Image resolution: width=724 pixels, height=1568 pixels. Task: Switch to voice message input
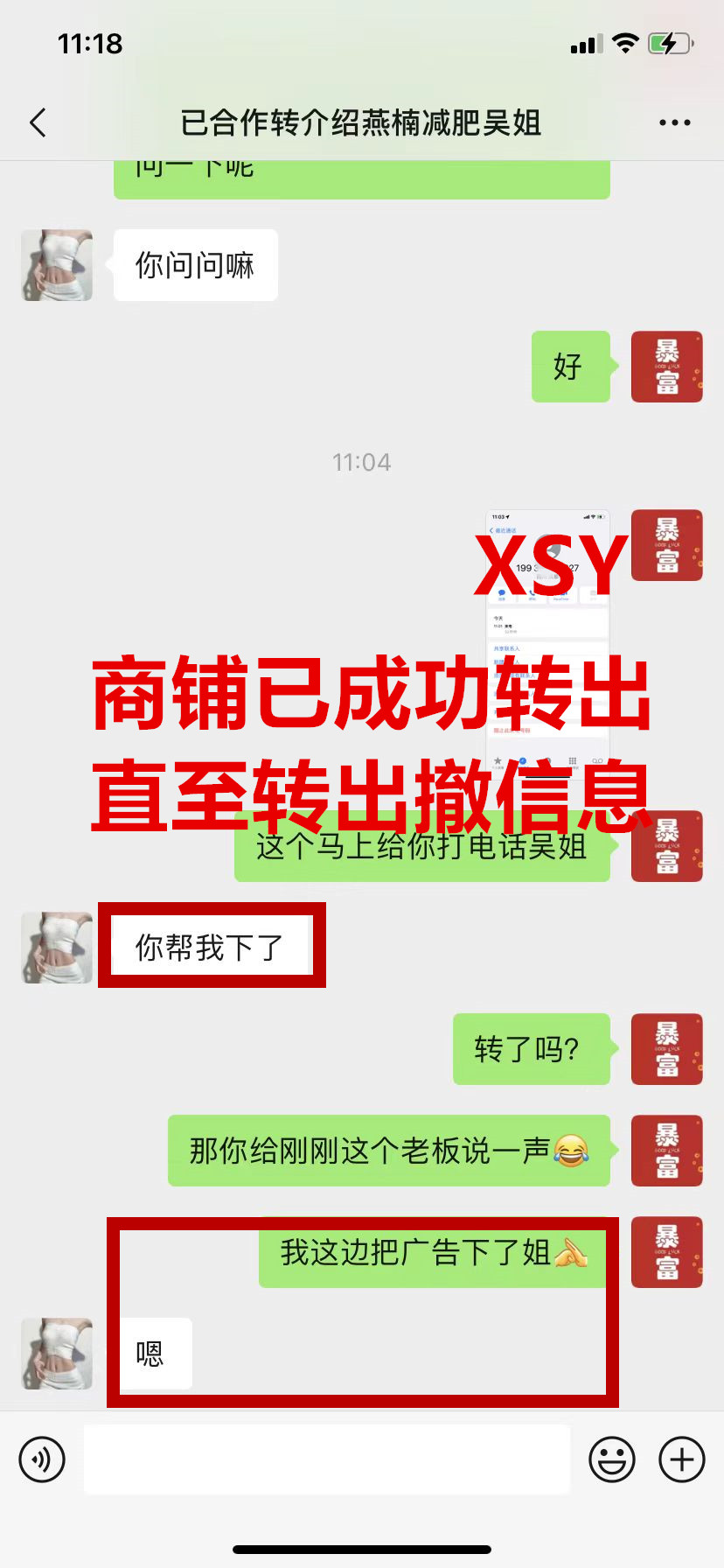[42, 1459]
